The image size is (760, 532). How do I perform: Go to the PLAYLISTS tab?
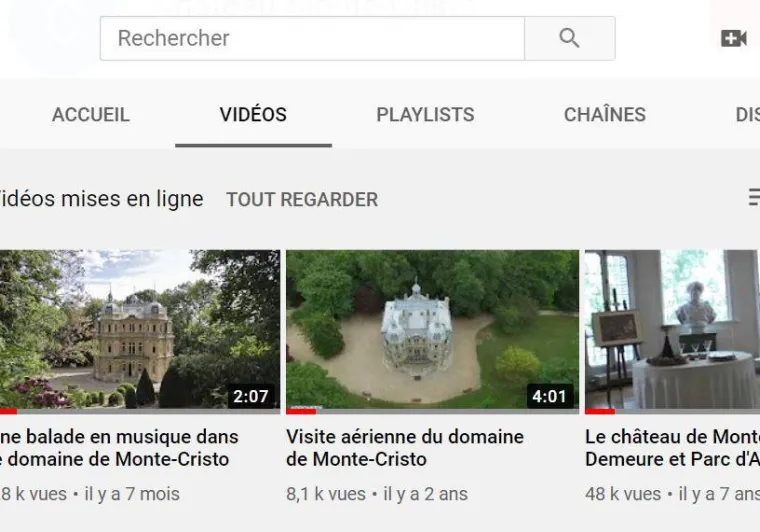pyautogui.click(x=425, y=114)
